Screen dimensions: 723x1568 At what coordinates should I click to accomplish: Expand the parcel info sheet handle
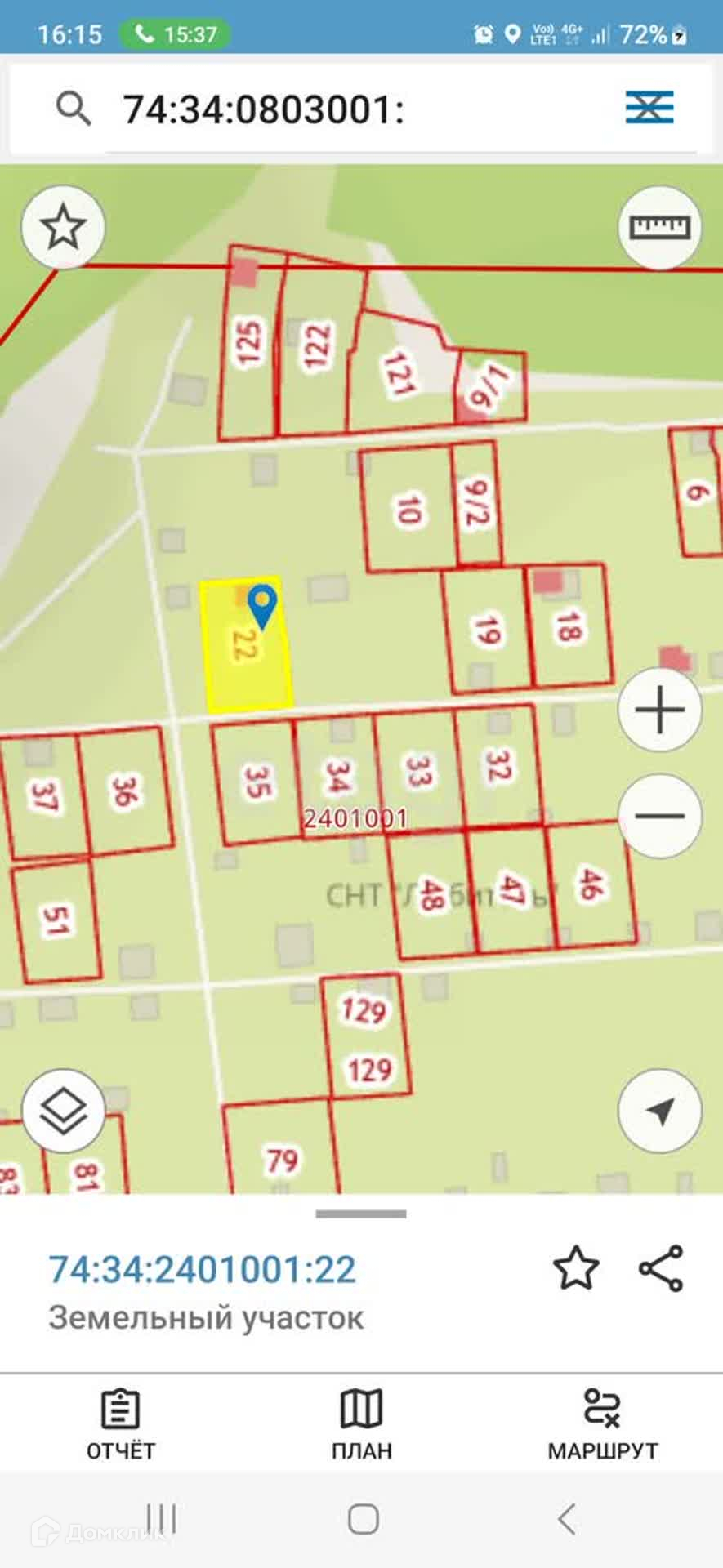click(361, 1214)
